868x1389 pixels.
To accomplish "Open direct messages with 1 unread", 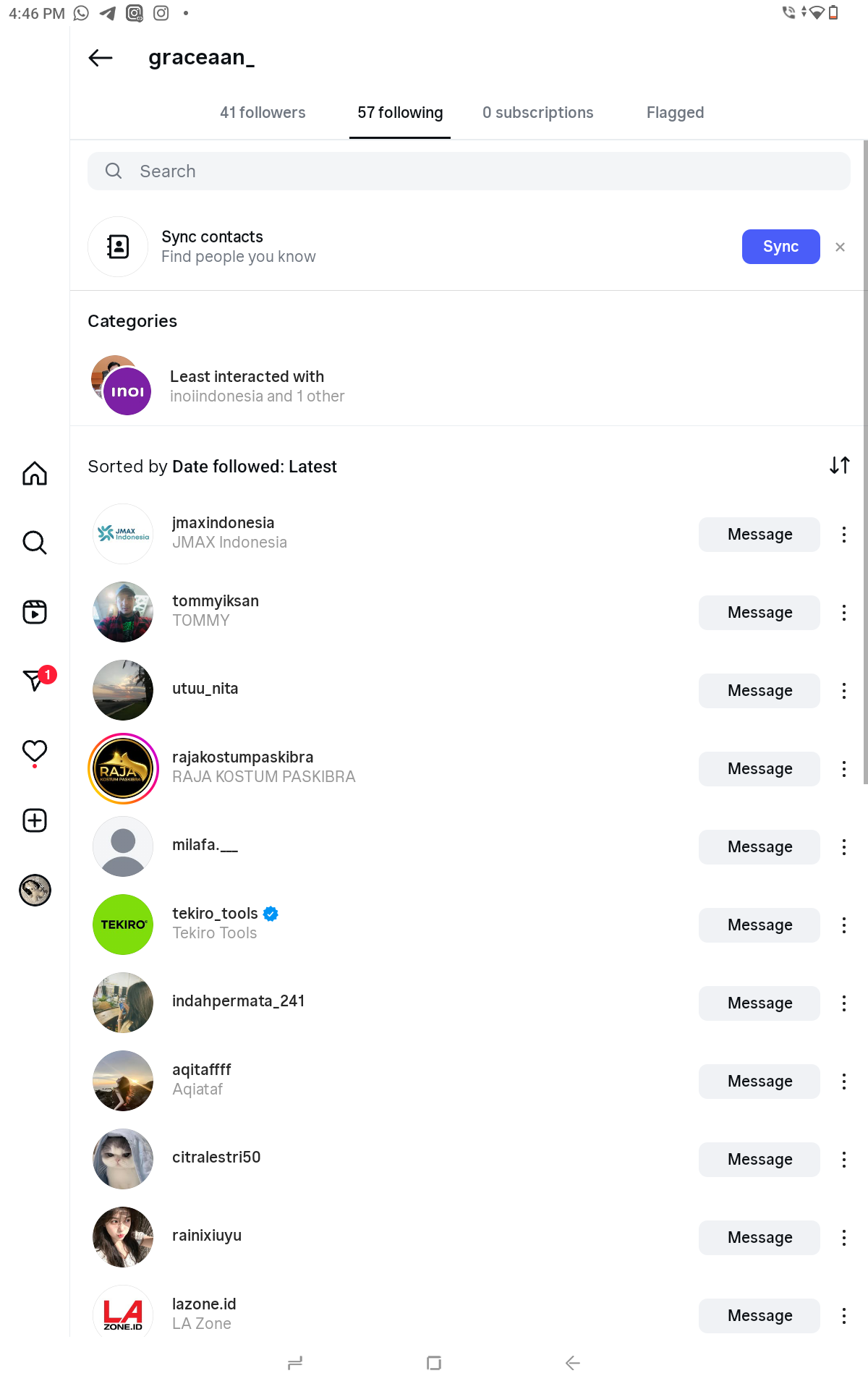I will click(x=35, y=680).
